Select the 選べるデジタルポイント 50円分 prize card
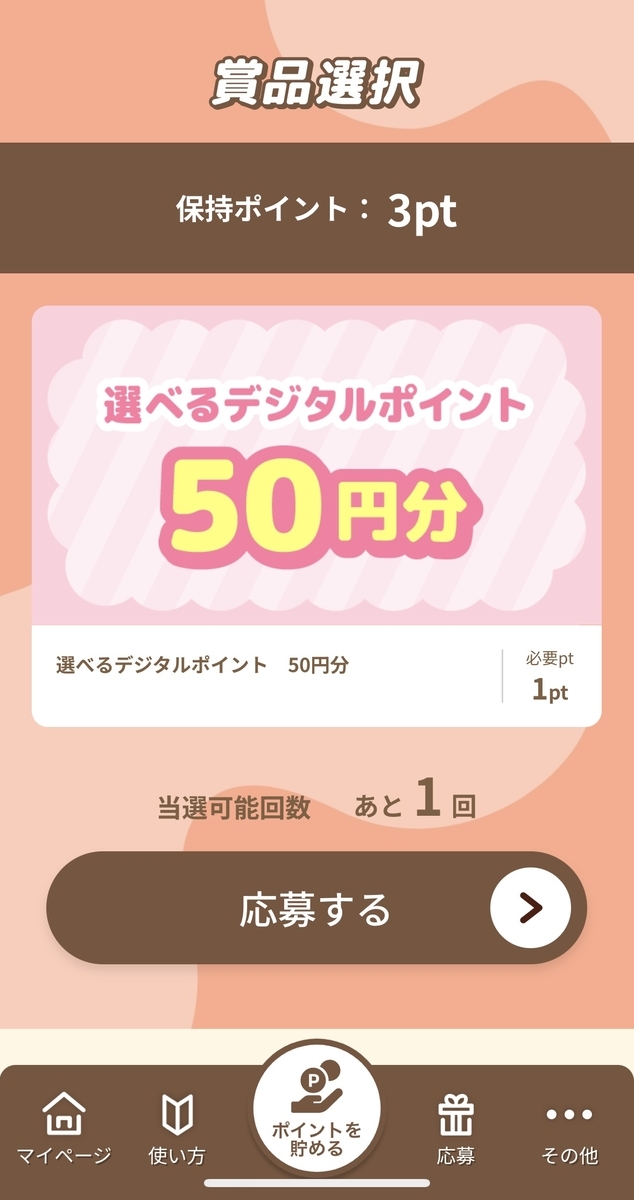 317,516
